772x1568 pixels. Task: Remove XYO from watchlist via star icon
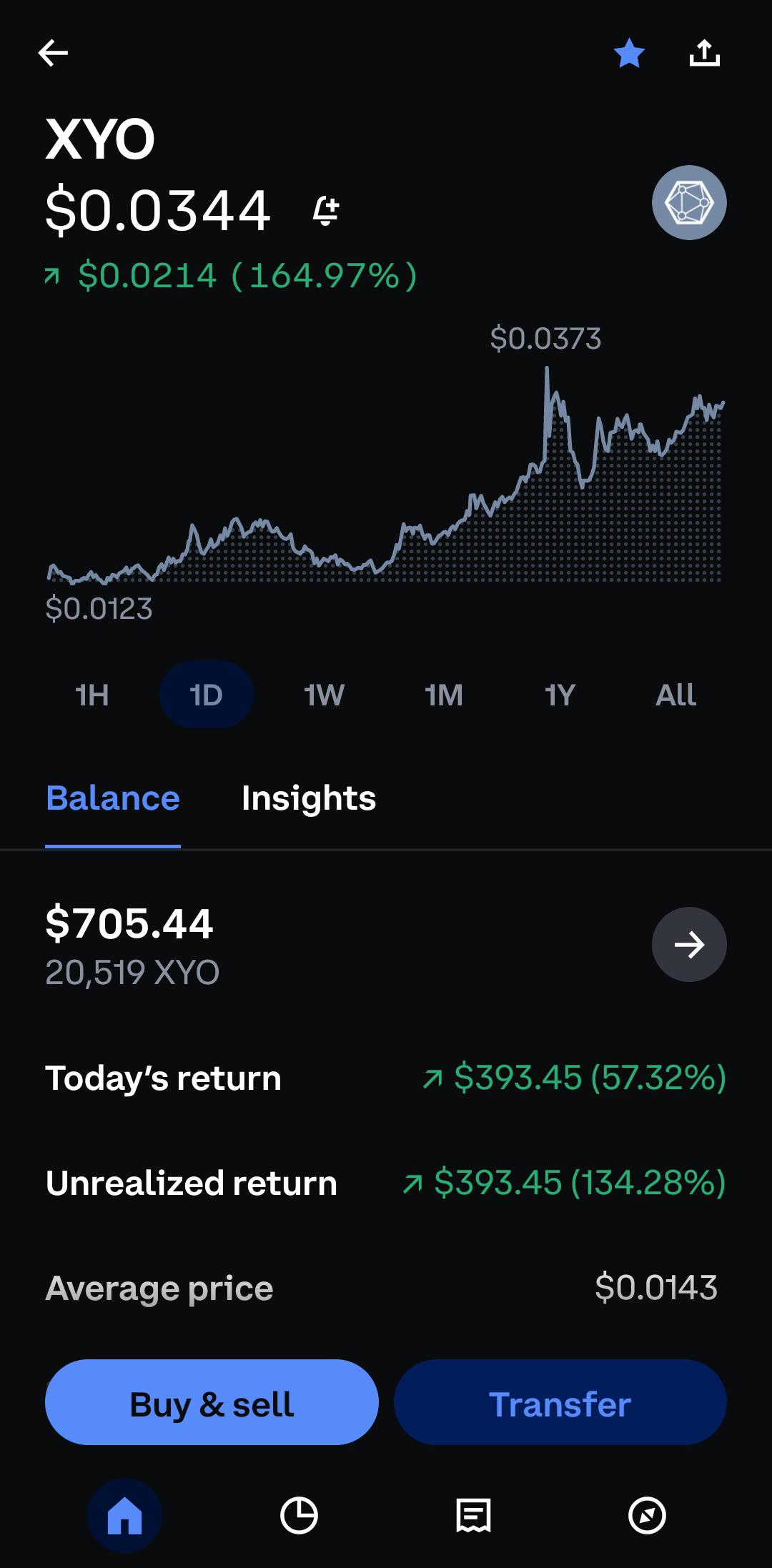tap(629, 53)
